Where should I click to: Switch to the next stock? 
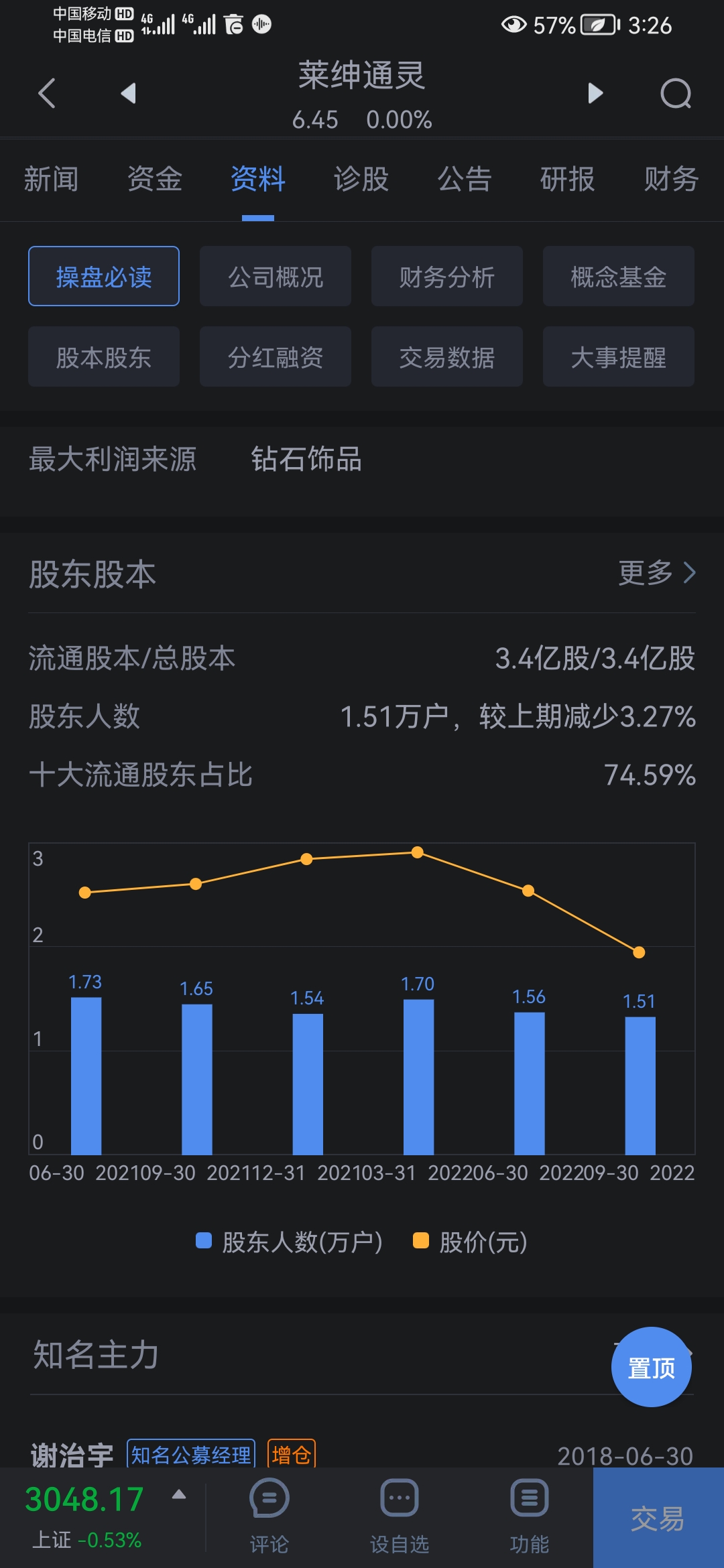pyautogui.click(x=595, y=93)
